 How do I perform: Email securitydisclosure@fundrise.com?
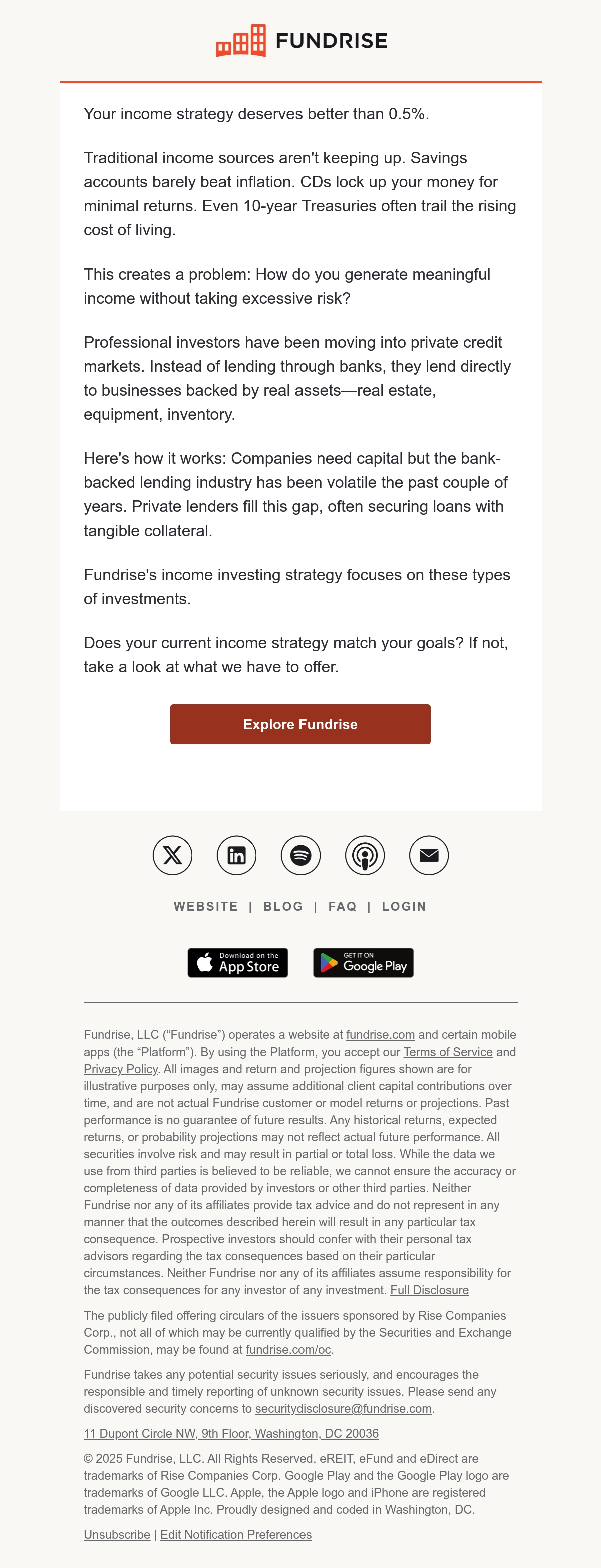tap(343, 1409)
